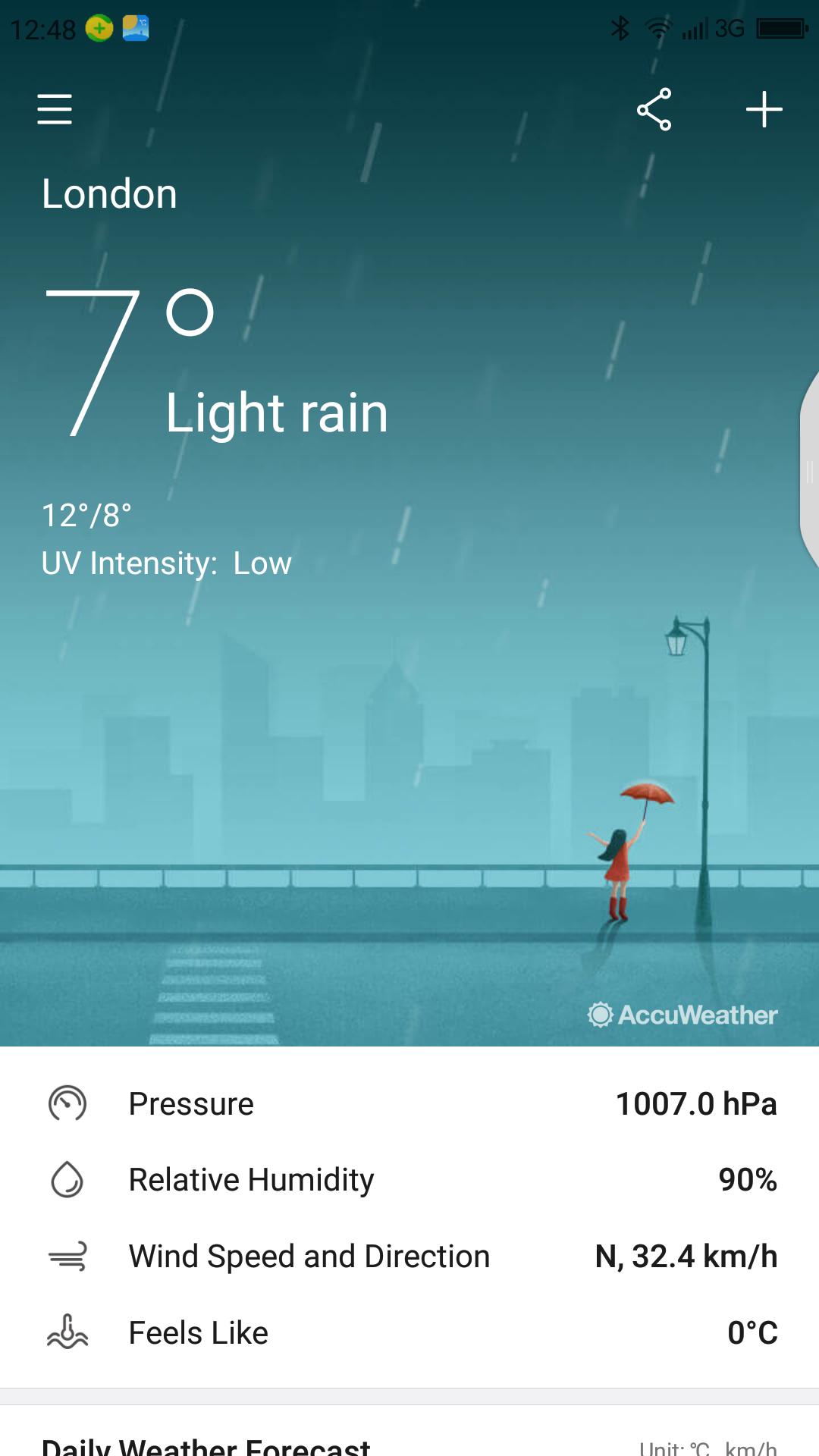Tap the Wind Speed icon

point(67,1256)
